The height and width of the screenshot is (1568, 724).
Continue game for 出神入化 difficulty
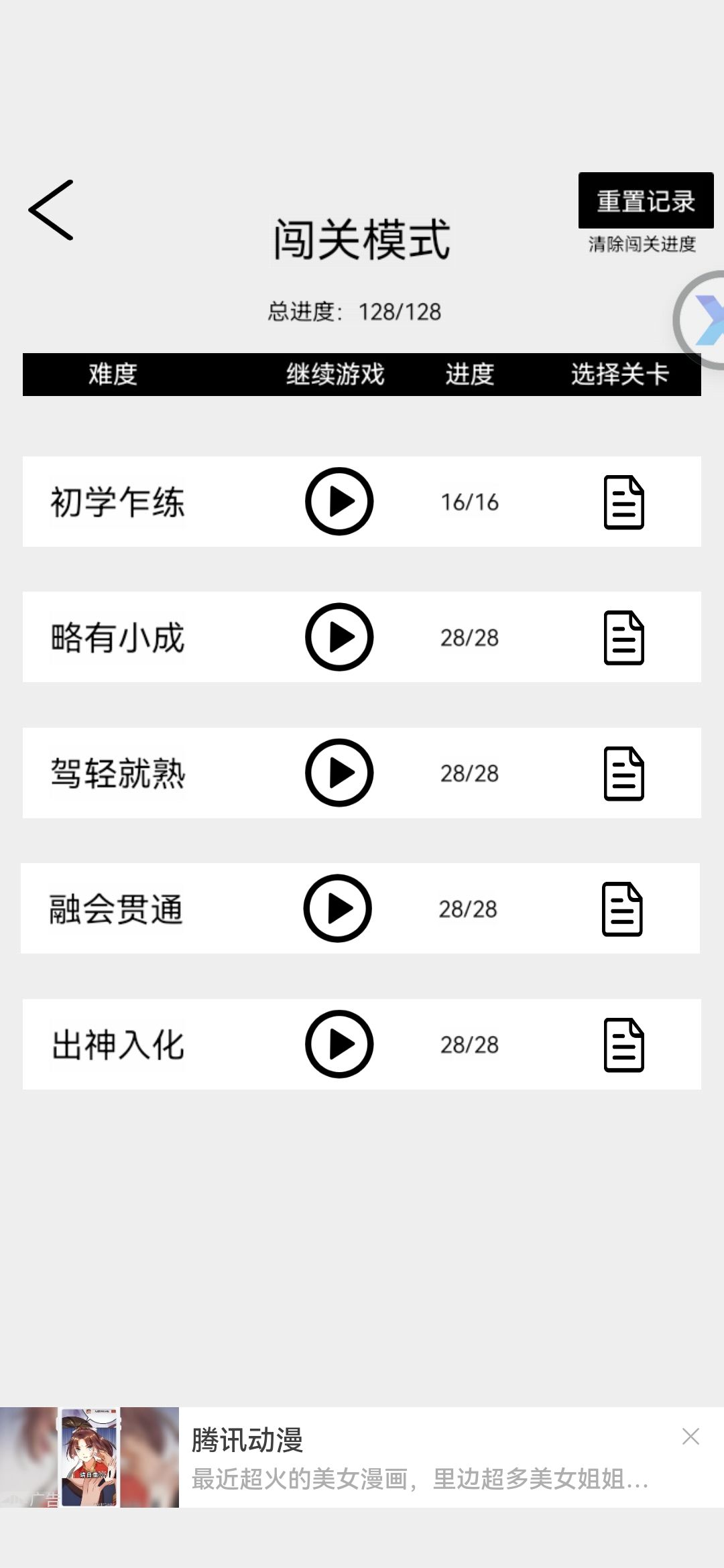[x=339, y=1044]
